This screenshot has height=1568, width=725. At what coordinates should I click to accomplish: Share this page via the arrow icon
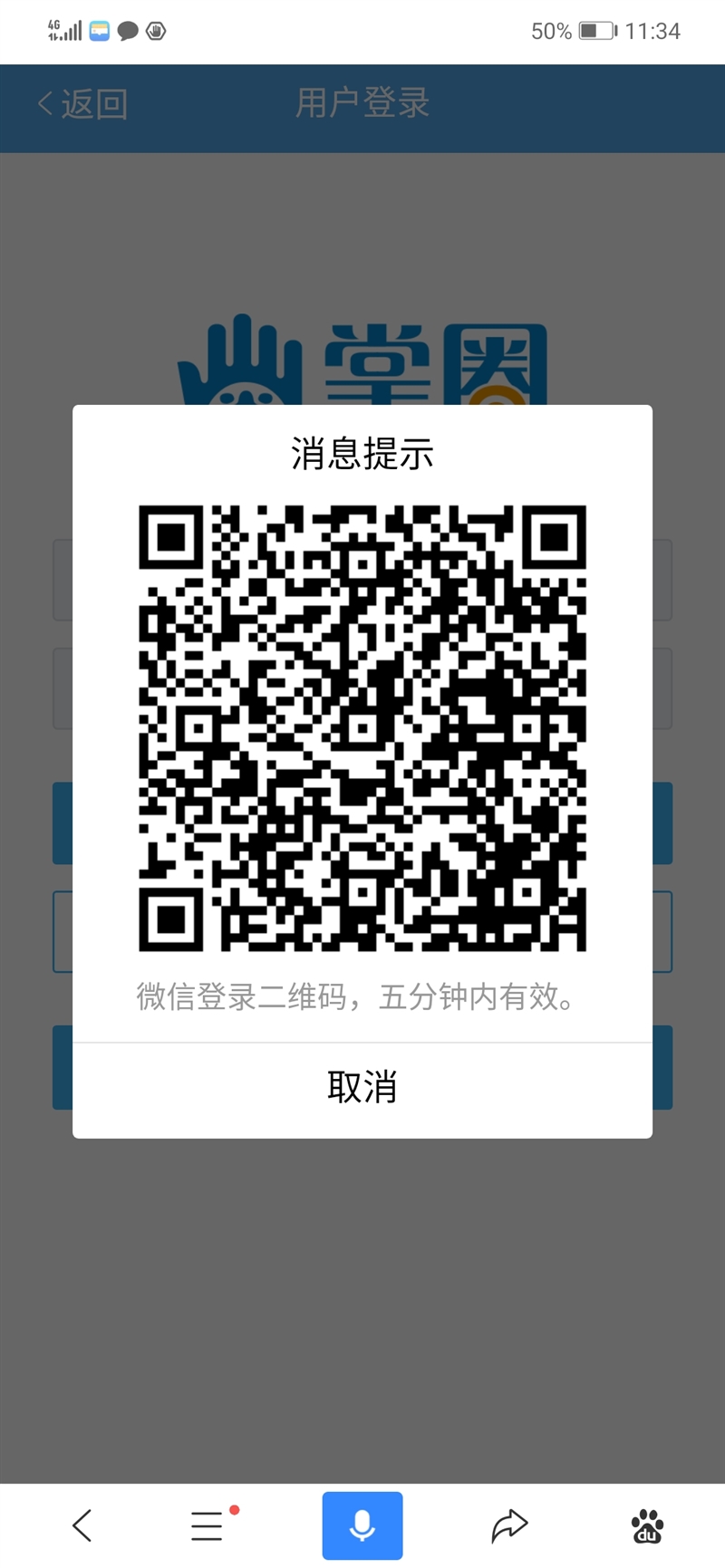click(x=509, y=1525)
